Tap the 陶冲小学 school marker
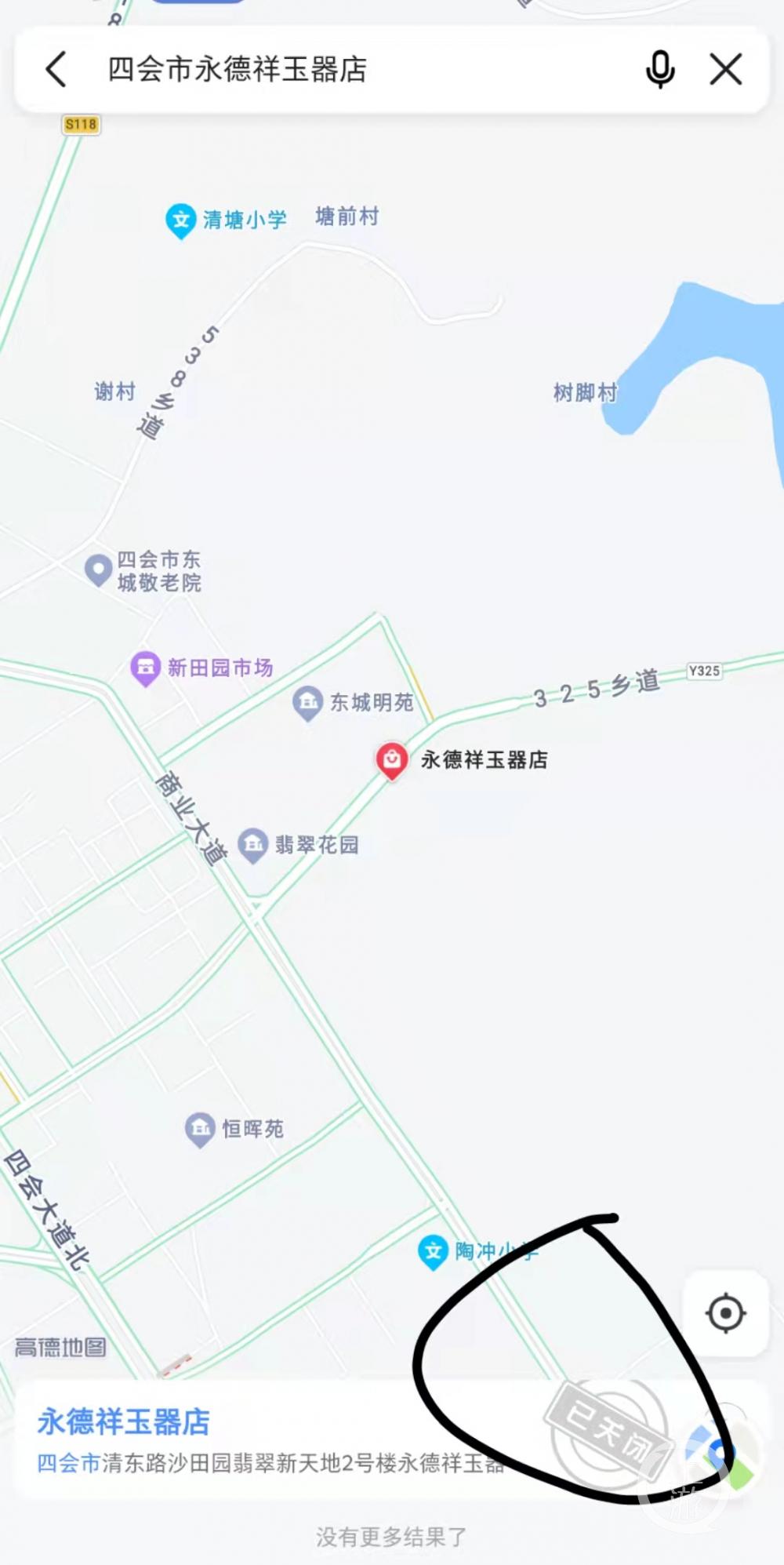Screen dimensions: 784x1565 433,1252
